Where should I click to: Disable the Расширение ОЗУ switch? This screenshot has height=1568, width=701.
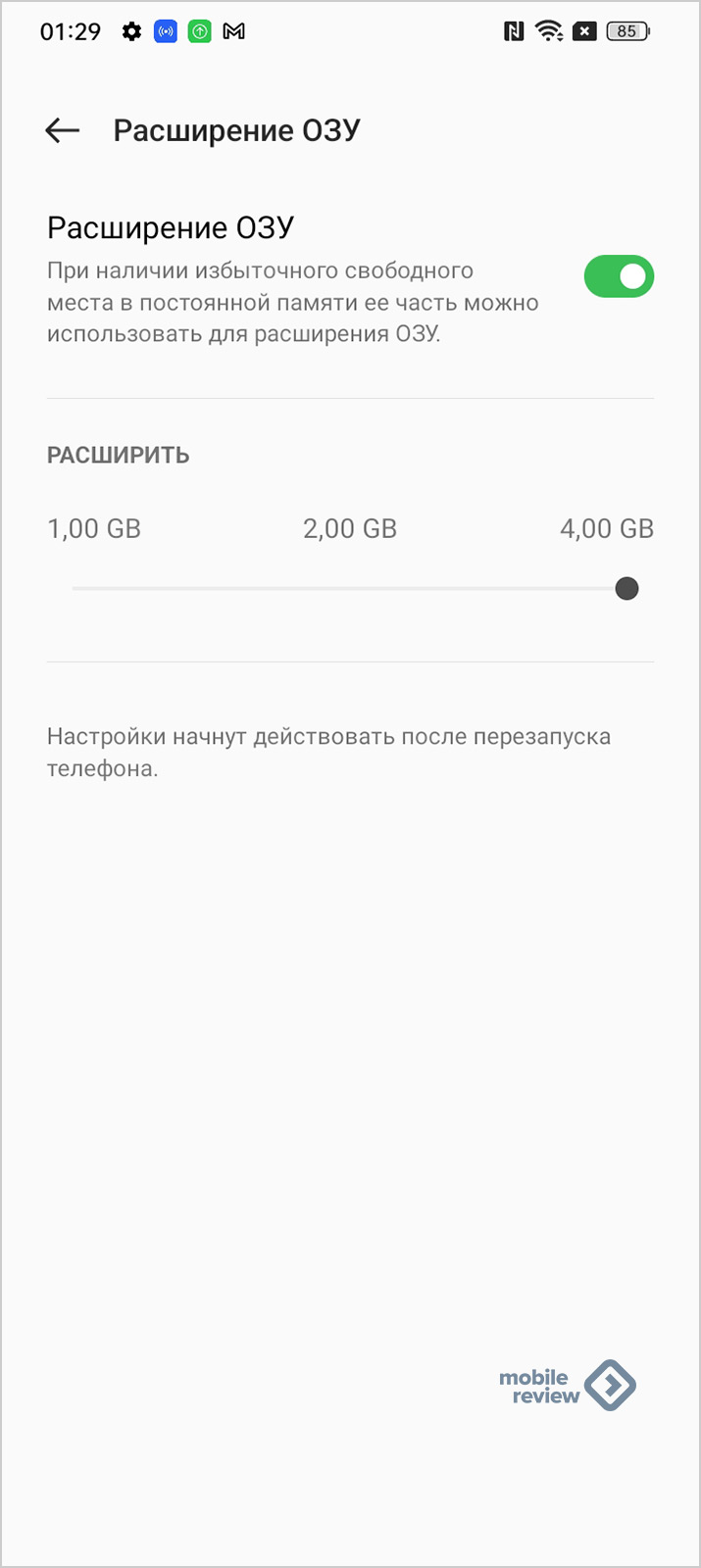point(619,276)
